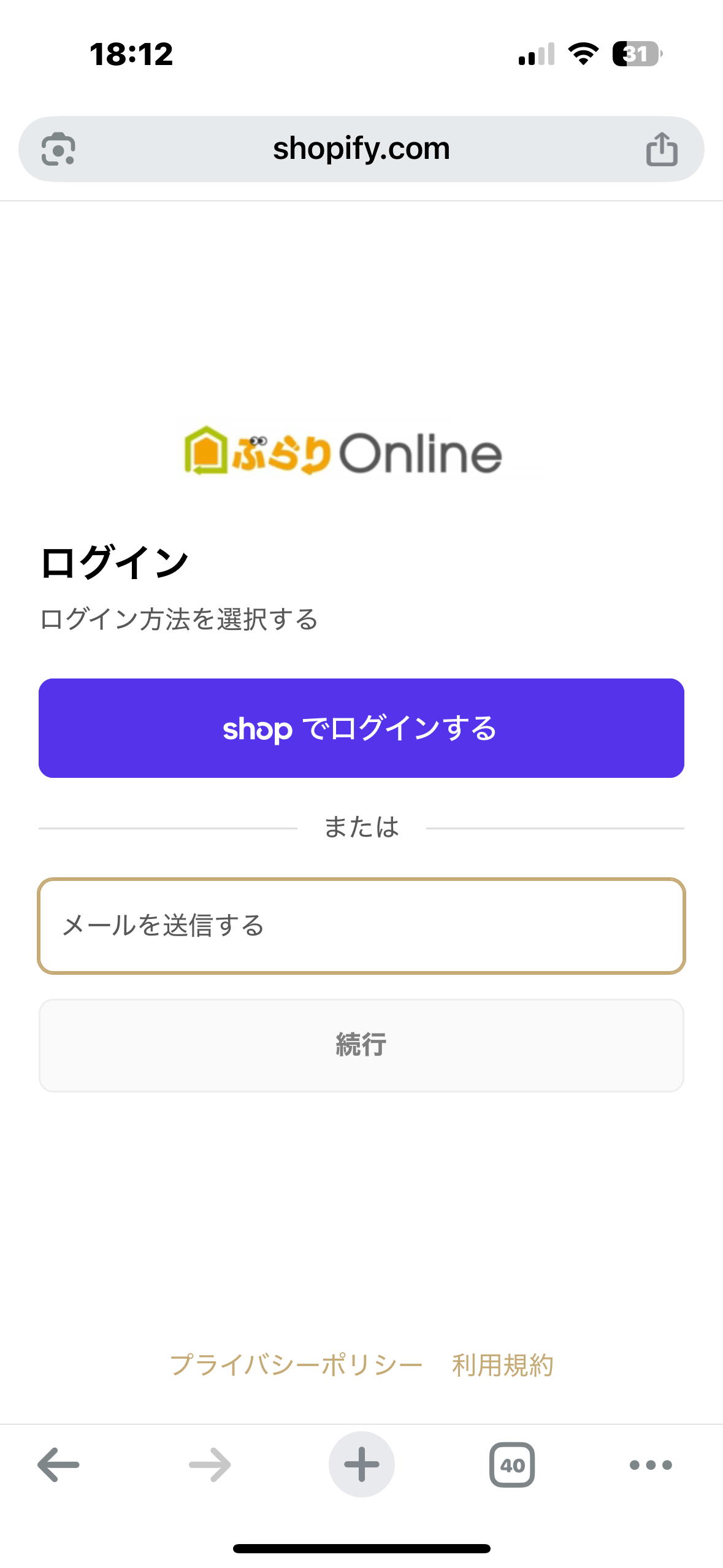
Task: Tap the cellular signal bars icon
Action: click(536, 55)
